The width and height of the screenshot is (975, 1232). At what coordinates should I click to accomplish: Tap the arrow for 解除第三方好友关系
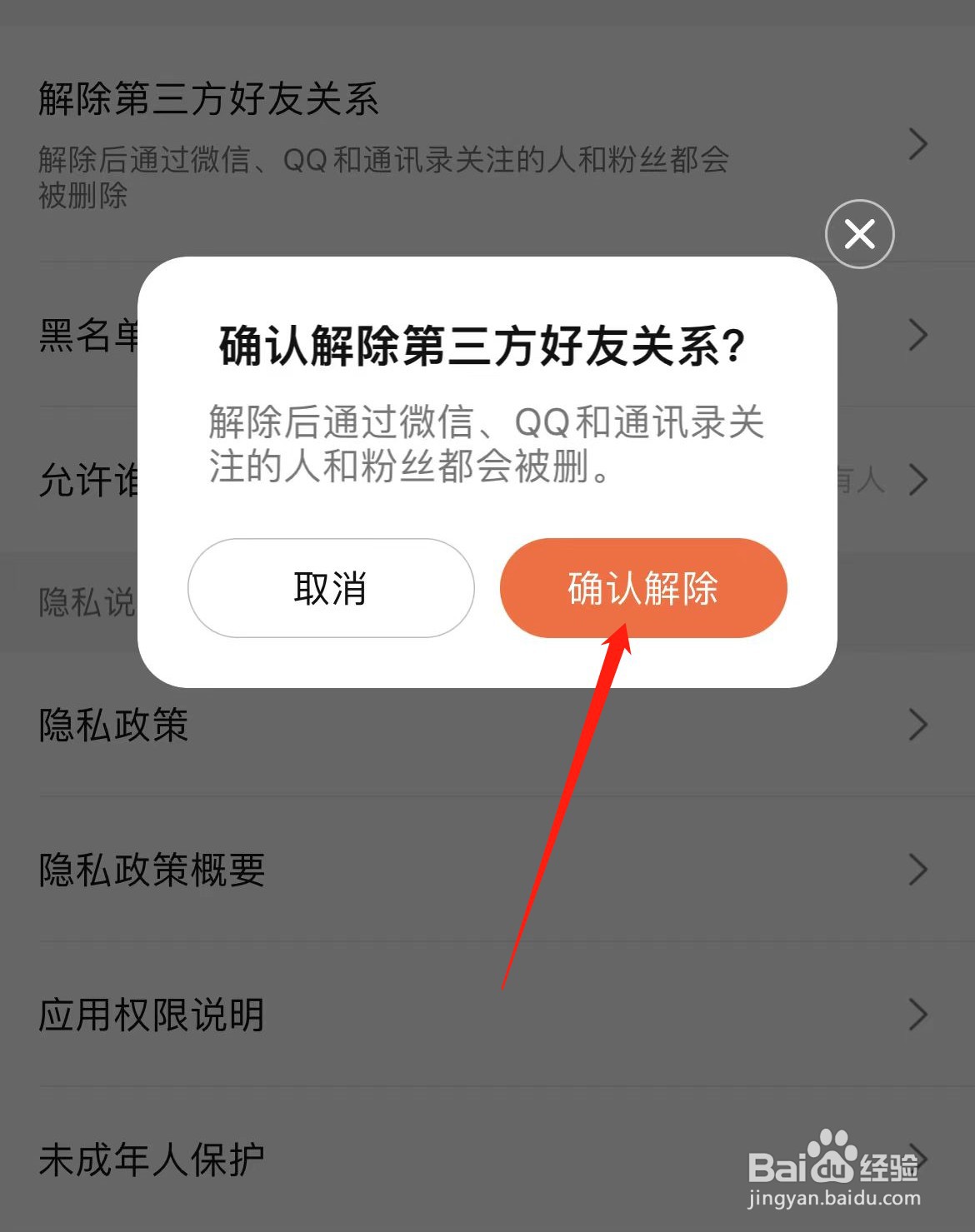[917, 144]
